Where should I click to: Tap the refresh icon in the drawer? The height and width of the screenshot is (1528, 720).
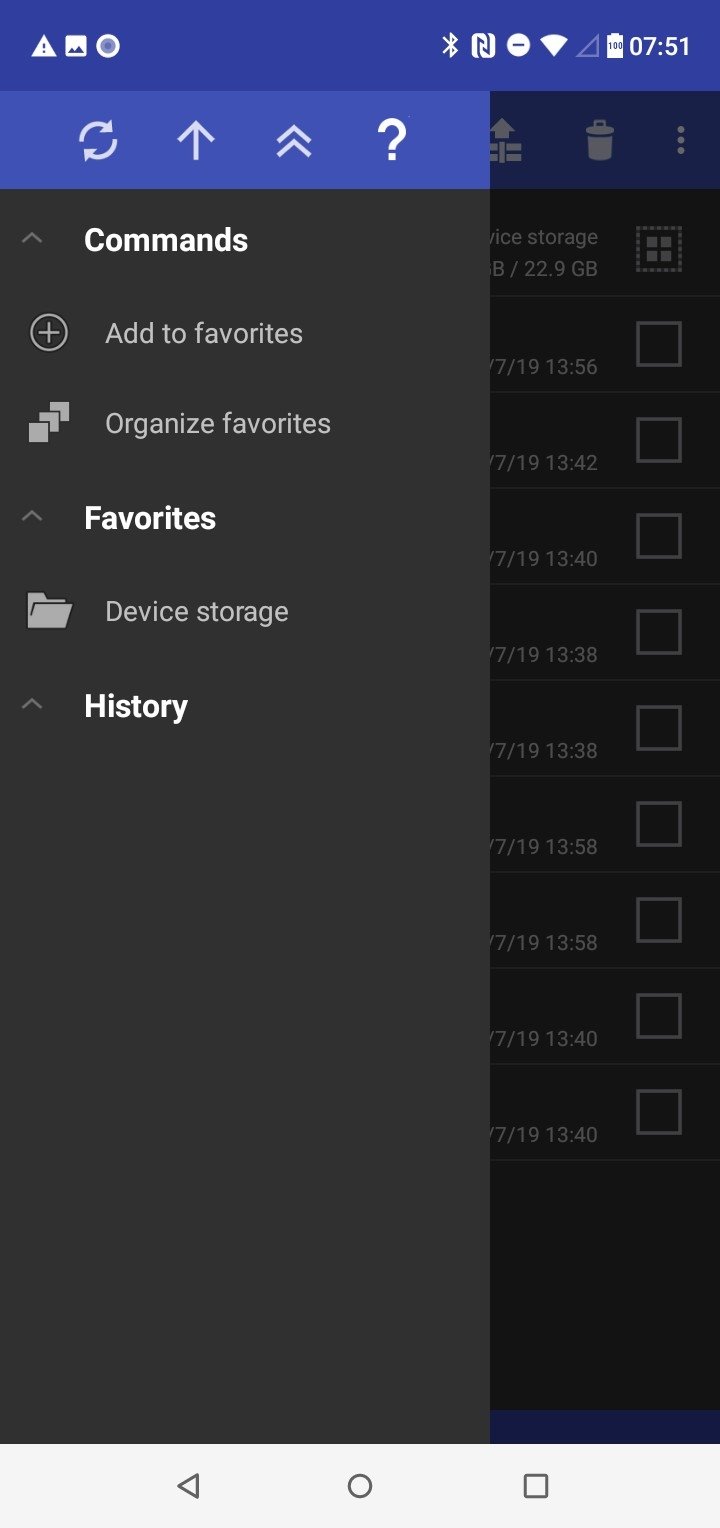tap(98, 141)
